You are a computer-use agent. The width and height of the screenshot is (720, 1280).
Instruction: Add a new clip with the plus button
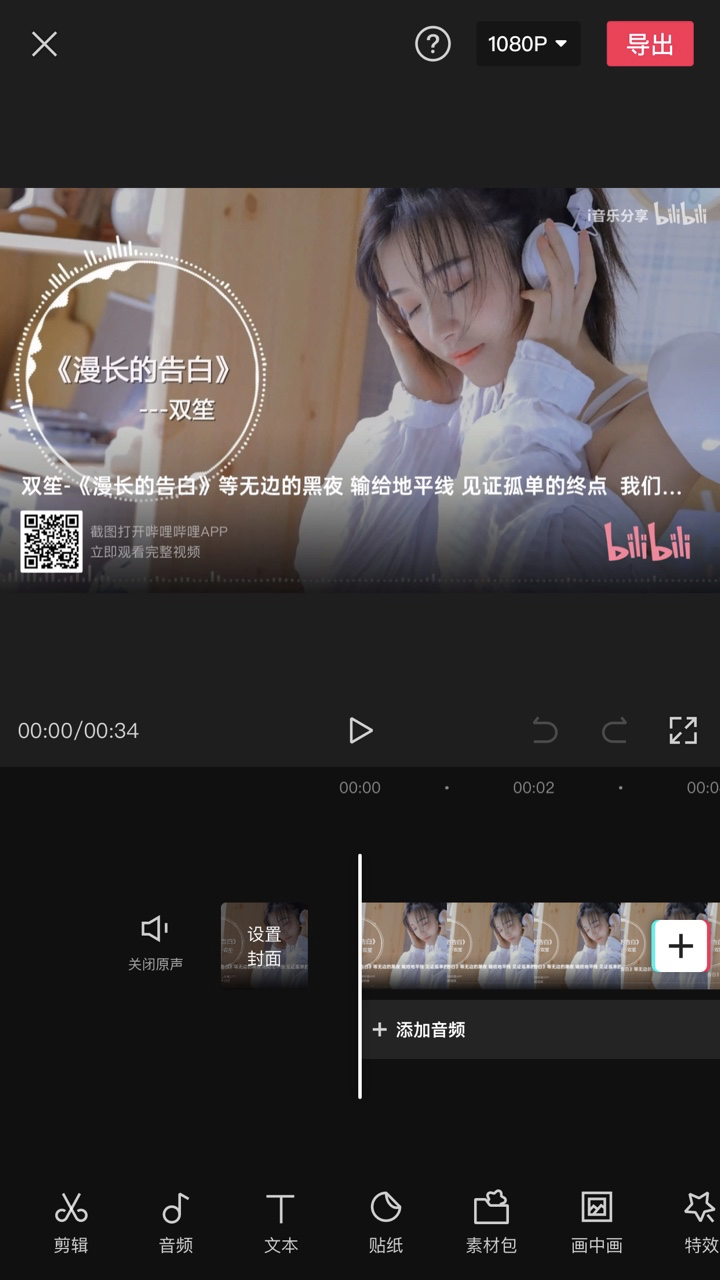[x=680, y=946]
